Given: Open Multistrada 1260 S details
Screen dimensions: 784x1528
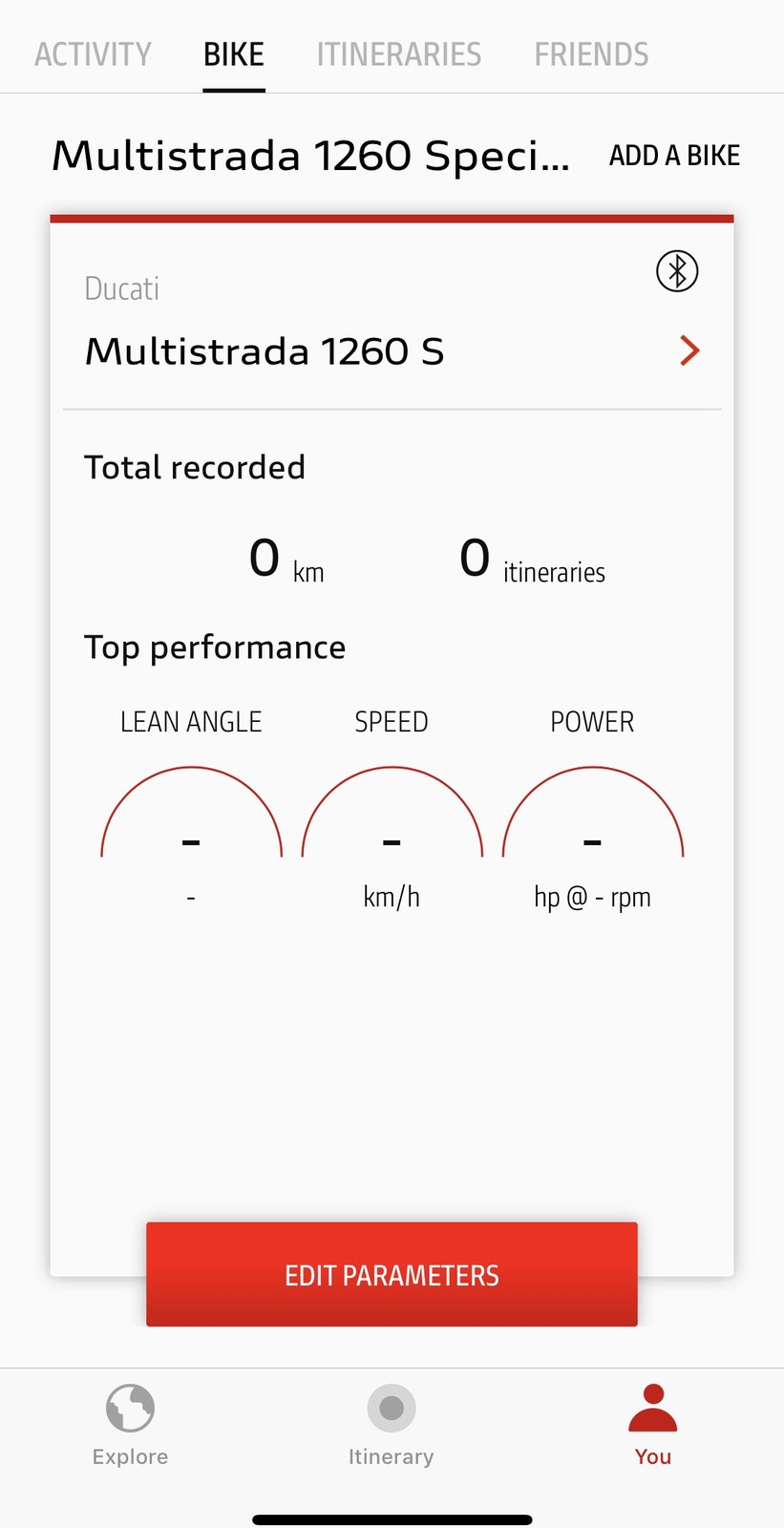Looking at the screenshot, I should [x=689, y=350].
